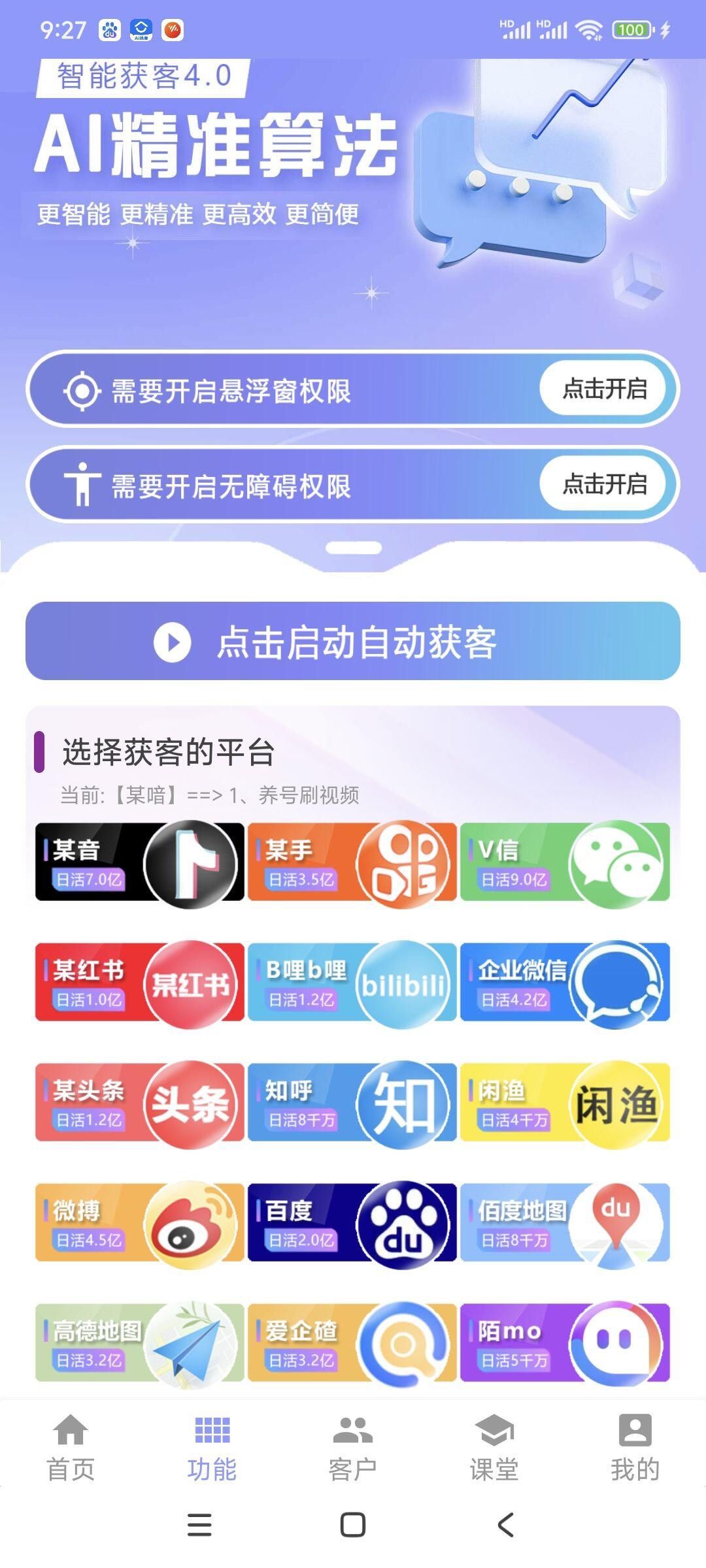Tap 点击开启 for 悬浮窗权限

[604, 389]
